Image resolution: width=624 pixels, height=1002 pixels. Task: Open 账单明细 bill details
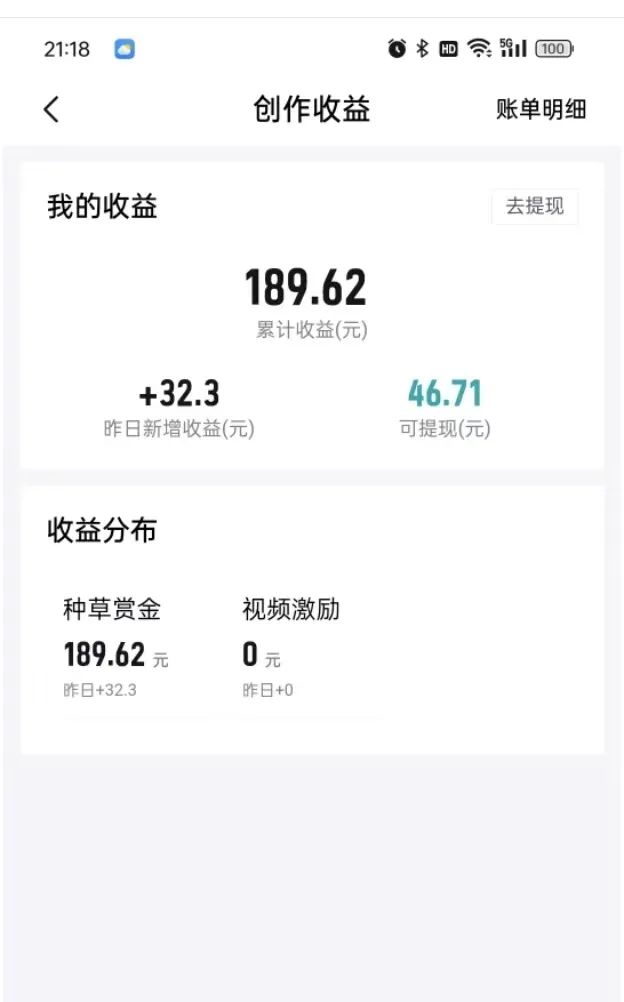pyautogui.click(x=541, y=109)
